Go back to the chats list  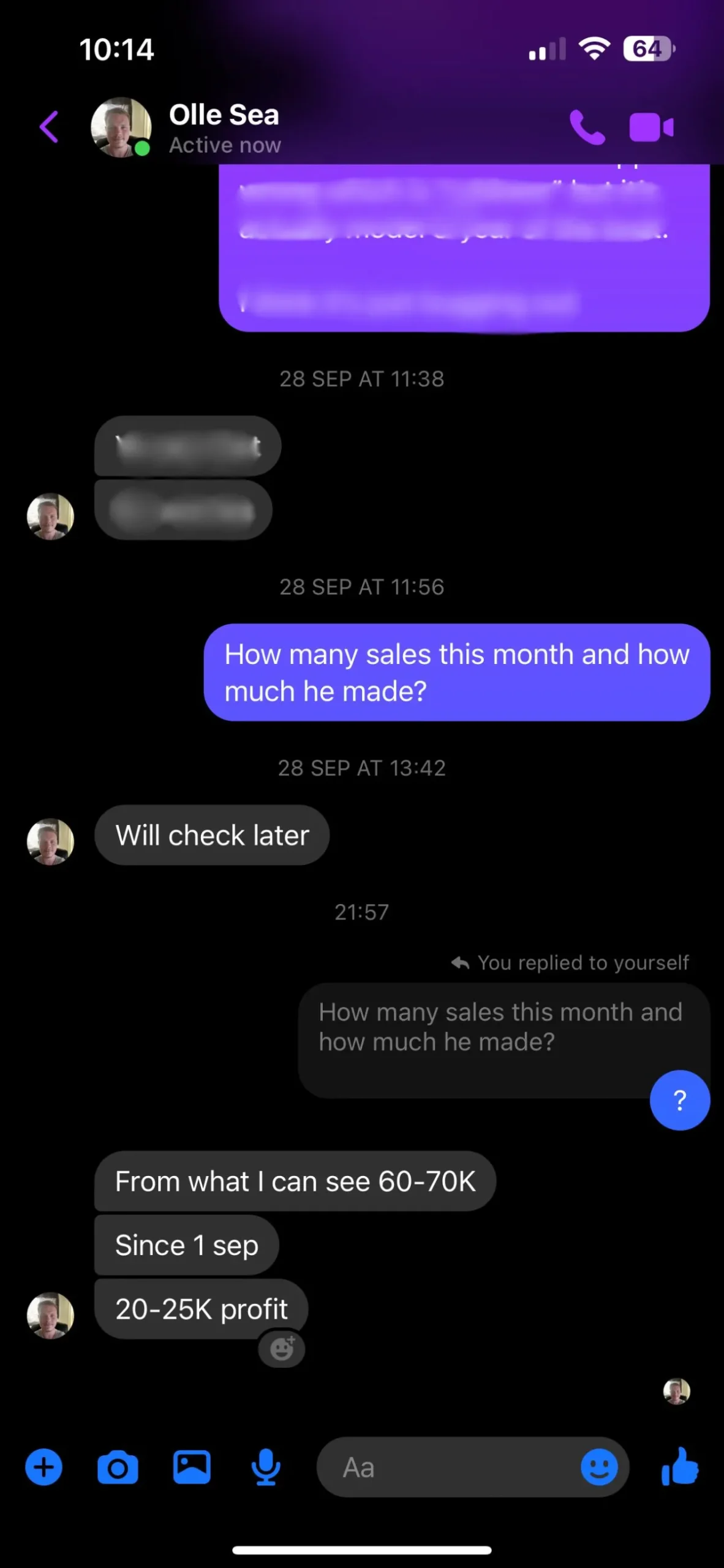[49, 127]
